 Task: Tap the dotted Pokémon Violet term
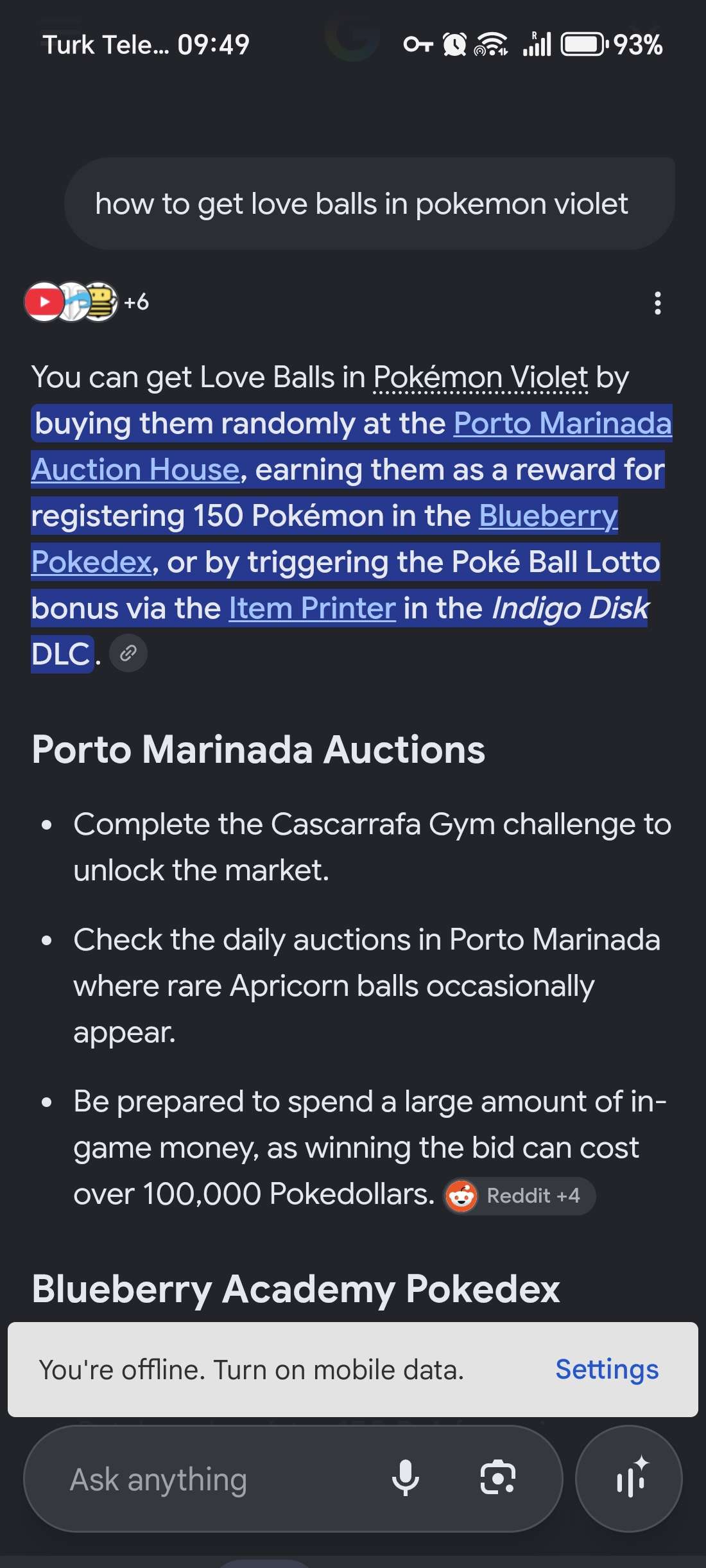click(x=481, y=378)
